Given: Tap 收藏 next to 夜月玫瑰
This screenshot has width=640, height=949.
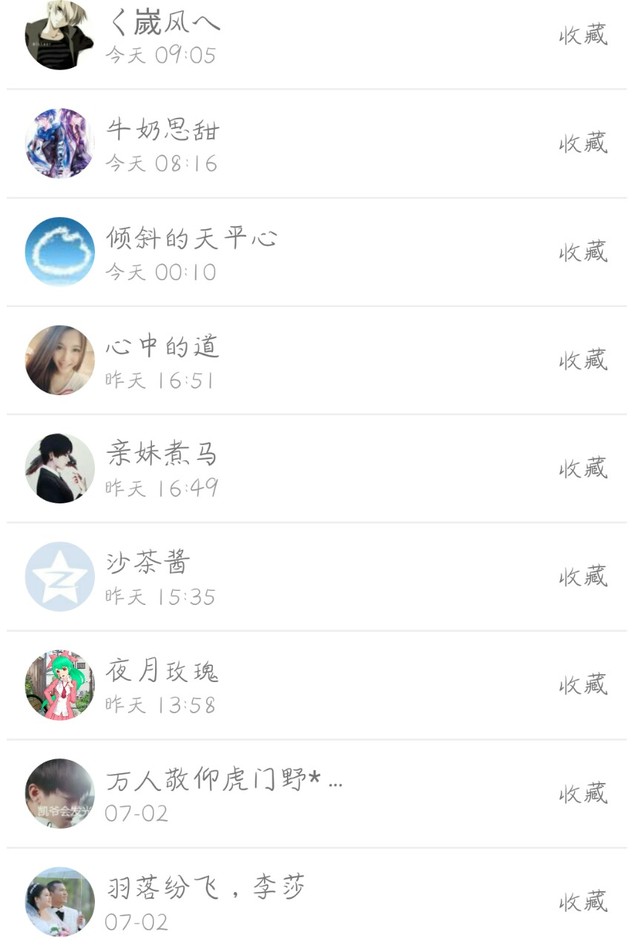Looking at the screenshot, I should [x=583, y=685].
